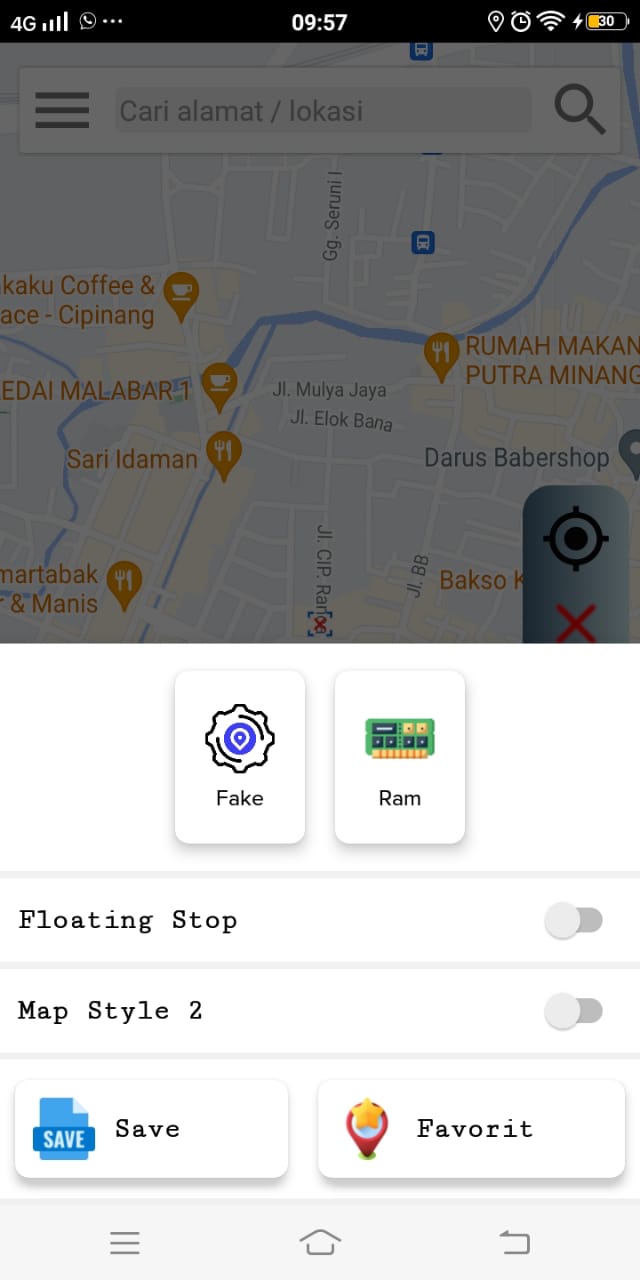
Task: Tap the red X button
Action: [x=576, y=624]
